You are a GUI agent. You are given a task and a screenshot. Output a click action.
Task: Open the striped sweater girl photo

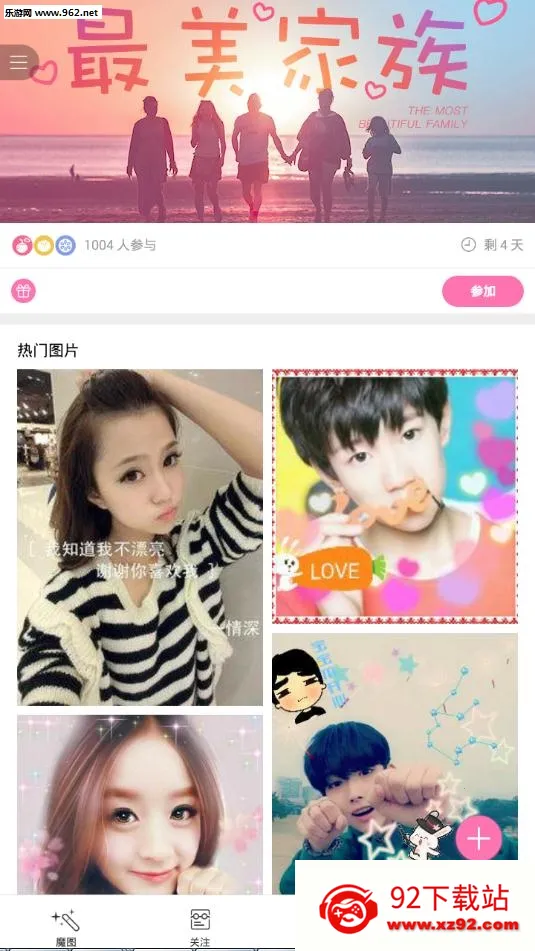140,537
